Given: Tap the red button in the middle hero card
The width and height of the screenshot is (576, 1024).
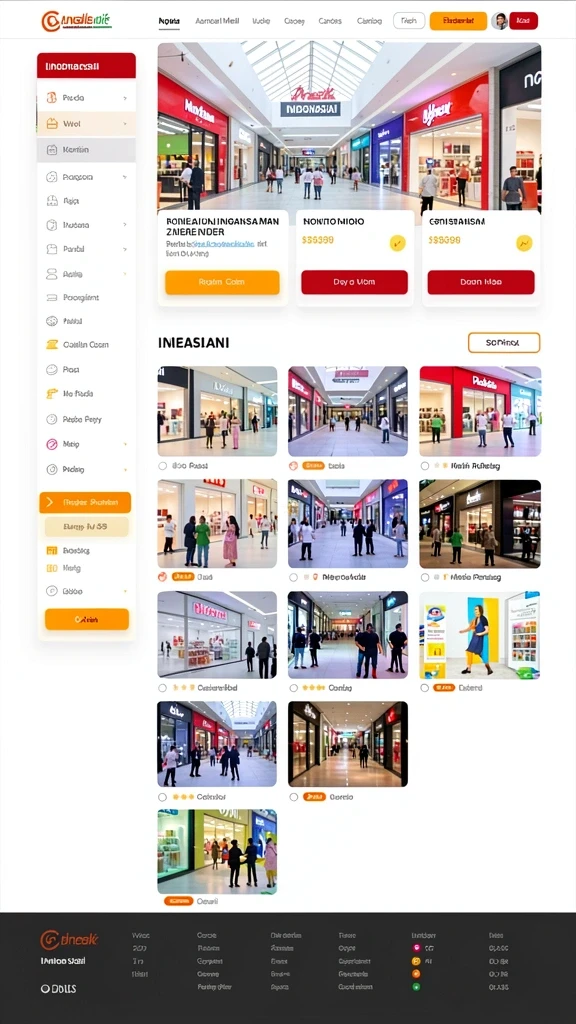Looking at the screenshot, I should (x=354, y=282).
